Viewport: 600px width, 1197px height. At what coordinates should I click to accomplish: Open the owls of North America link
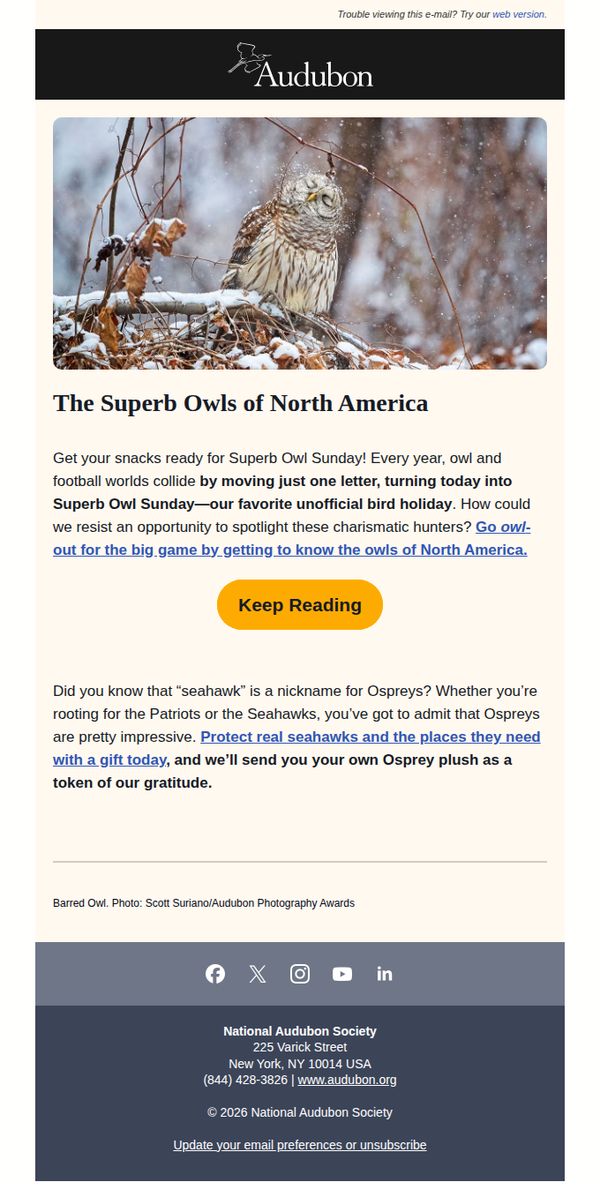point(292,538)
